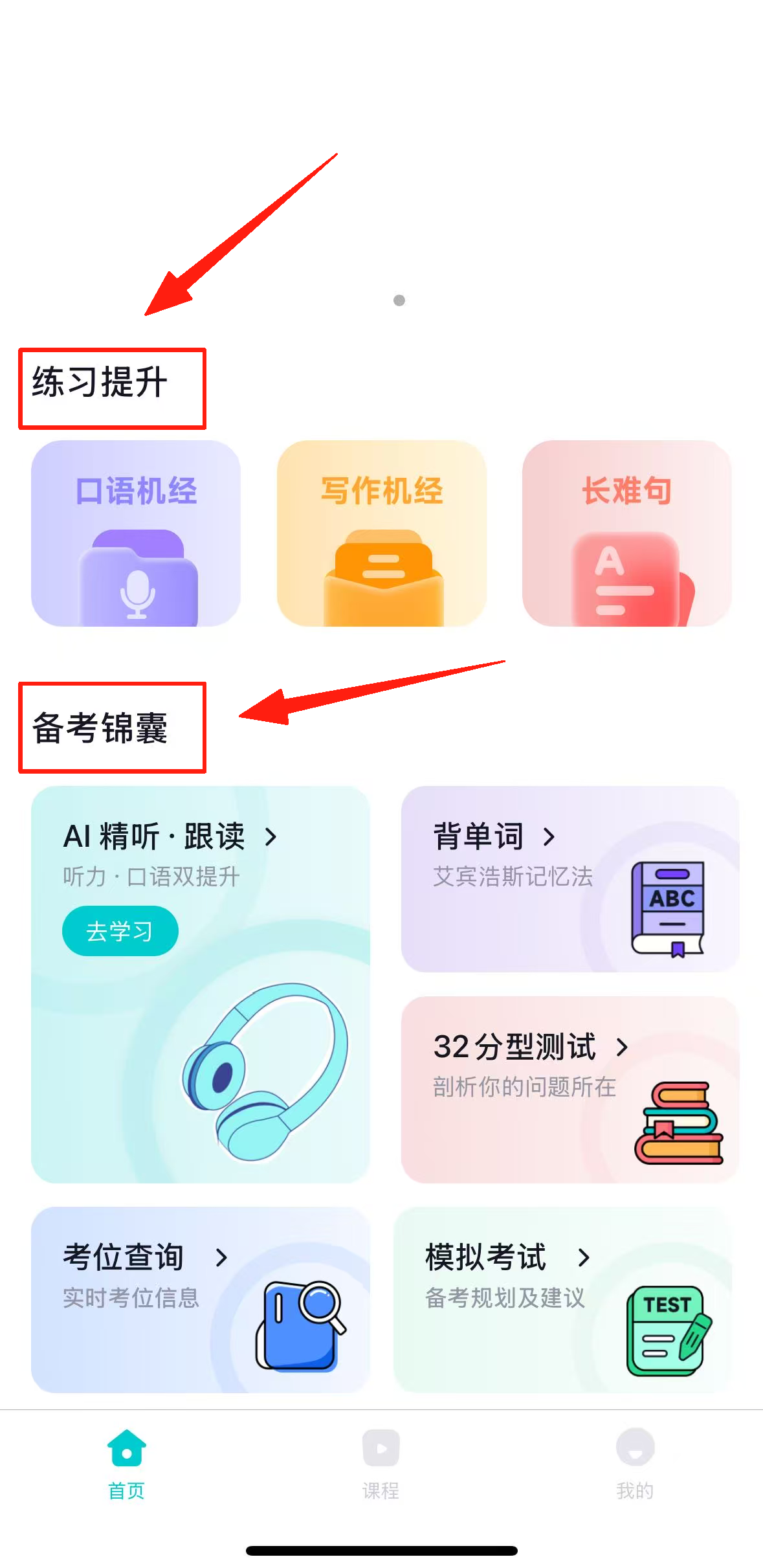Switch to the 首页 tab
The image size is (763, 1568).
(126, 1464)
